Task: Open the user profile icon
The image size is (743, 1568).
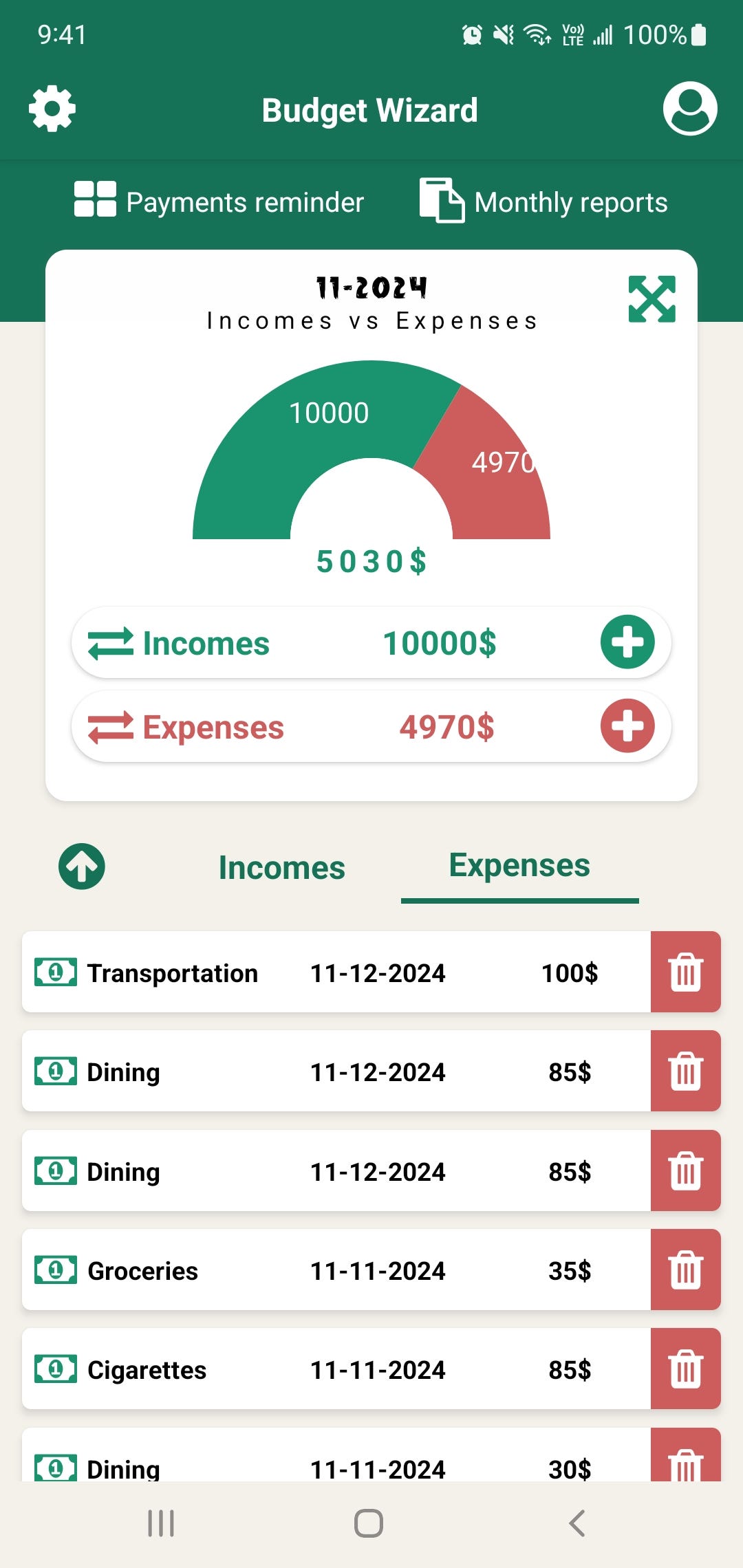Action: click(x=689, y=109)
